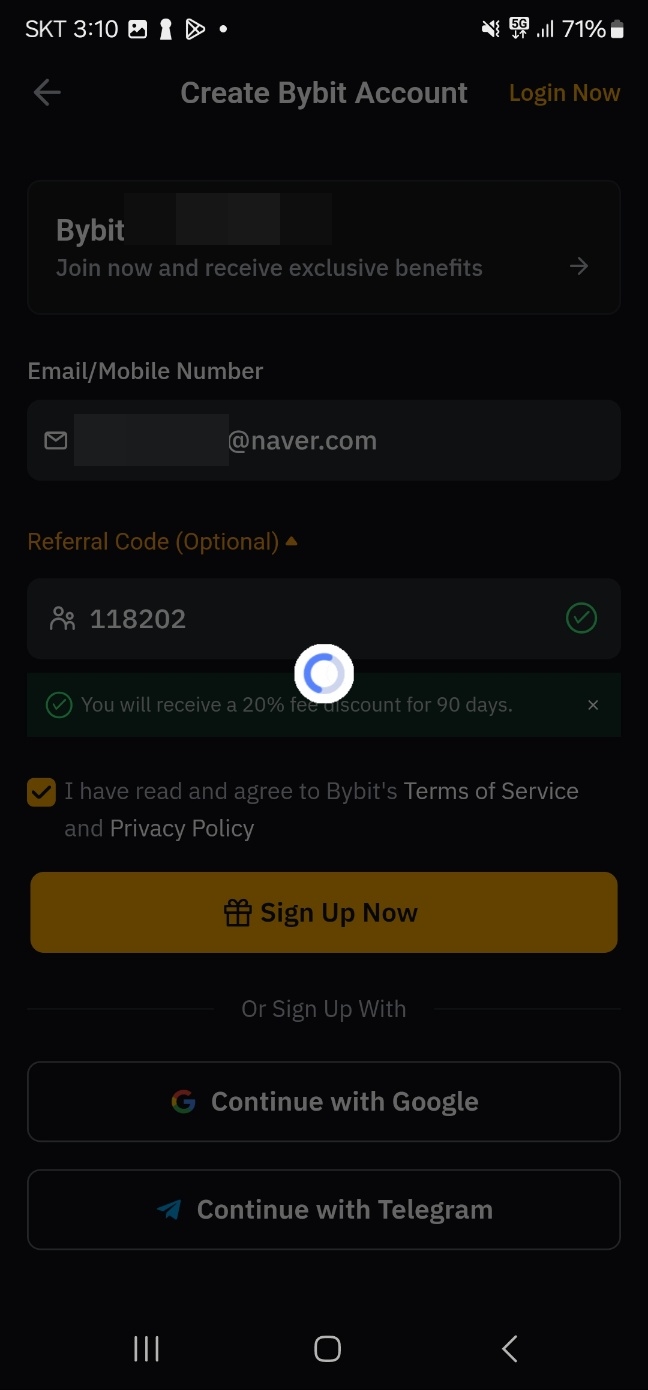Open the Terms of Service link

coord(491,791)
